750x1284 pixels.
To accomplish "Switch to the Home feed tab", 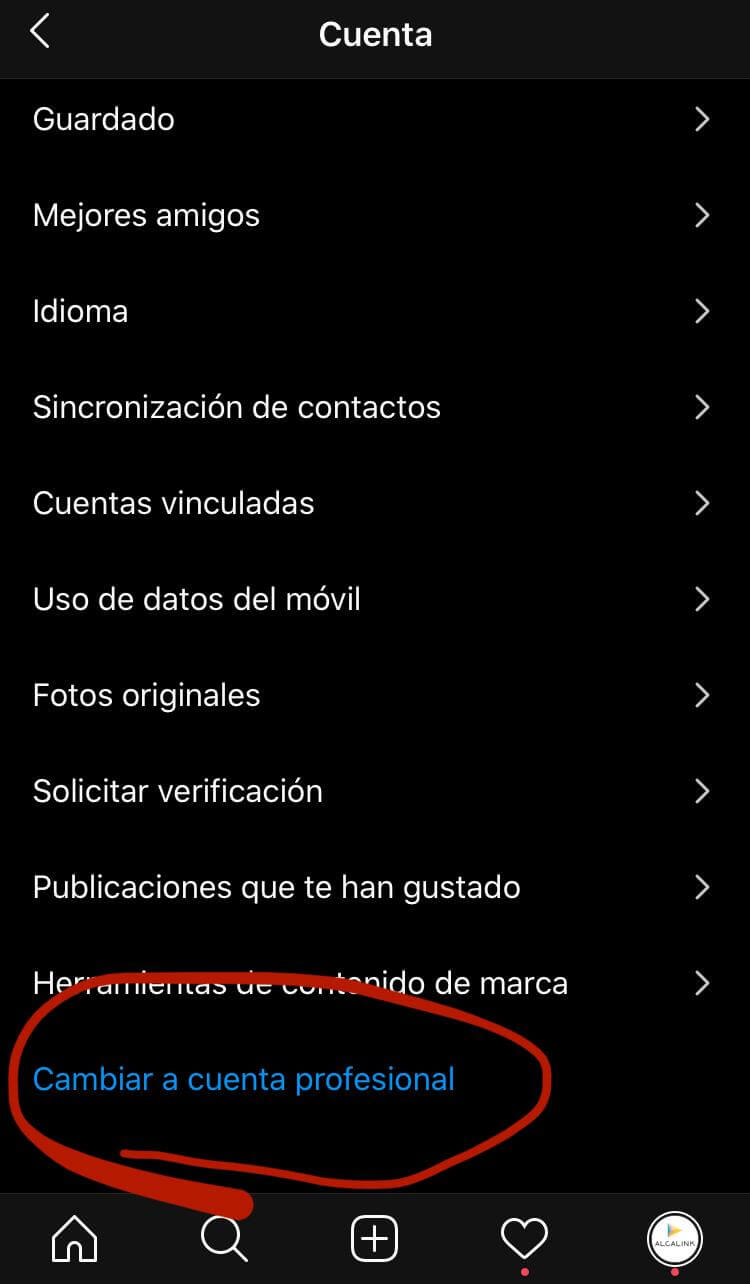I will pos(75,1240).
